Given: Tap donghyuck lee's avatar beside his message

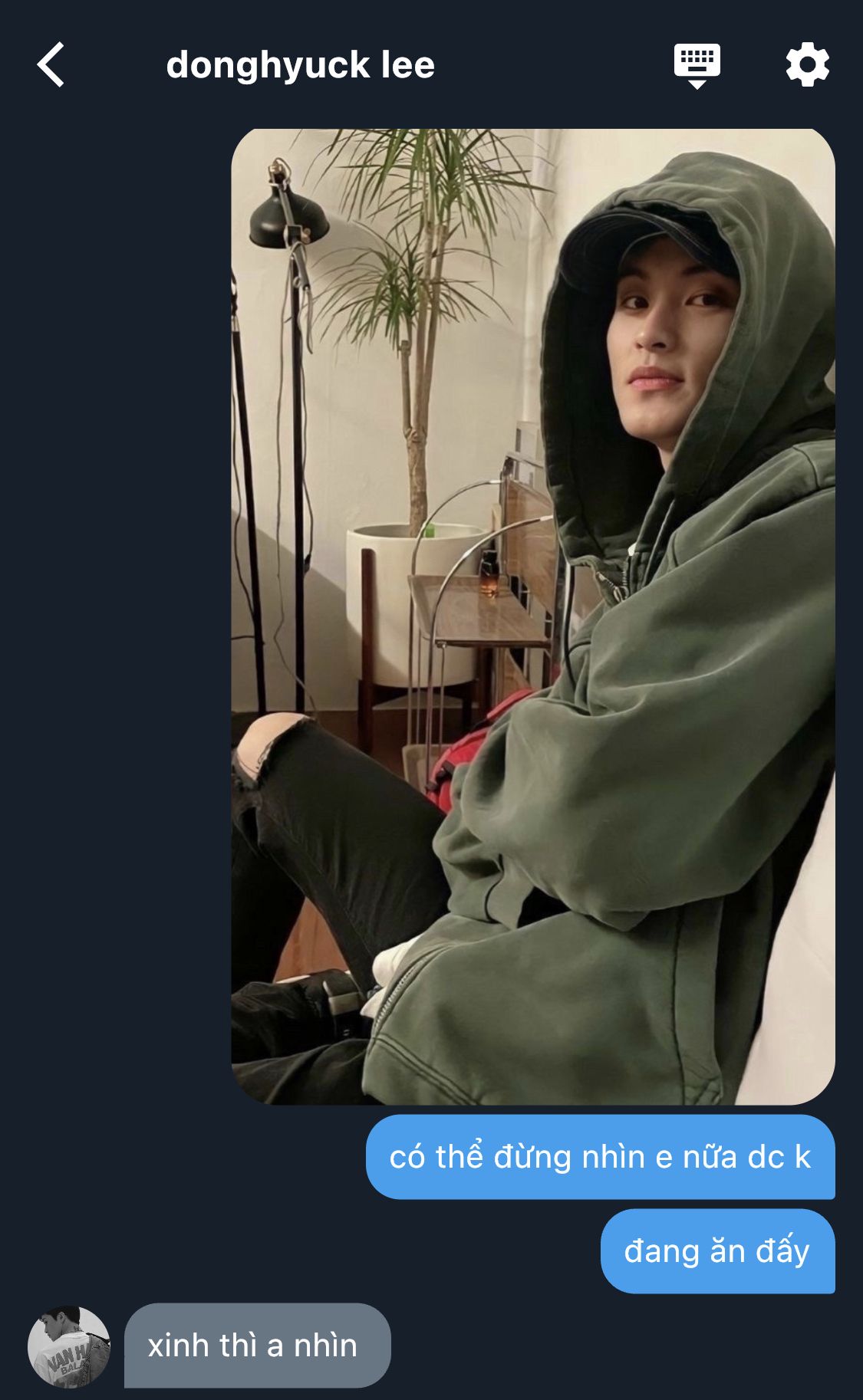Looking at the screenshot, I should point(69,1346).
